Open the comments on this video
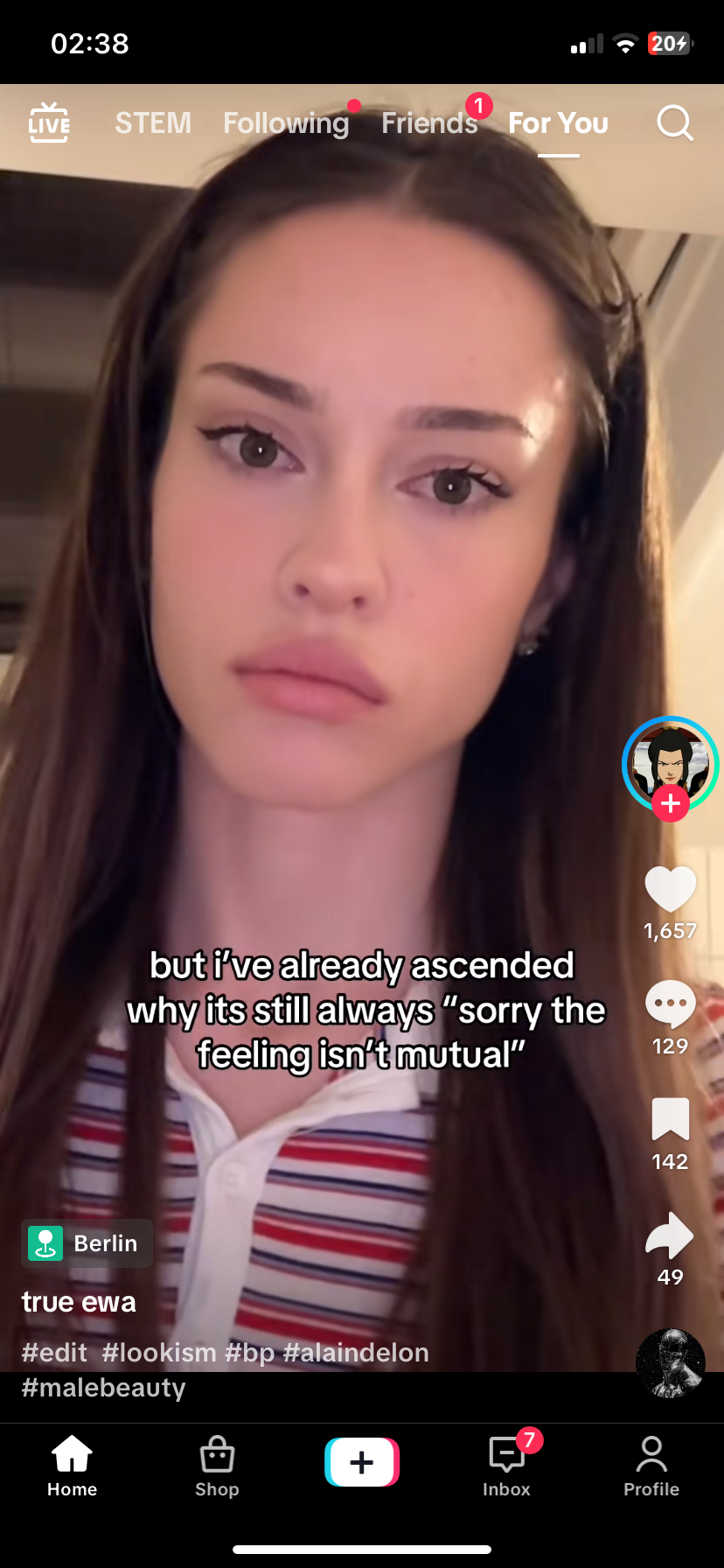This screenshot has width=724, height=1568. pyautogui.click(x=670, y=1004)
